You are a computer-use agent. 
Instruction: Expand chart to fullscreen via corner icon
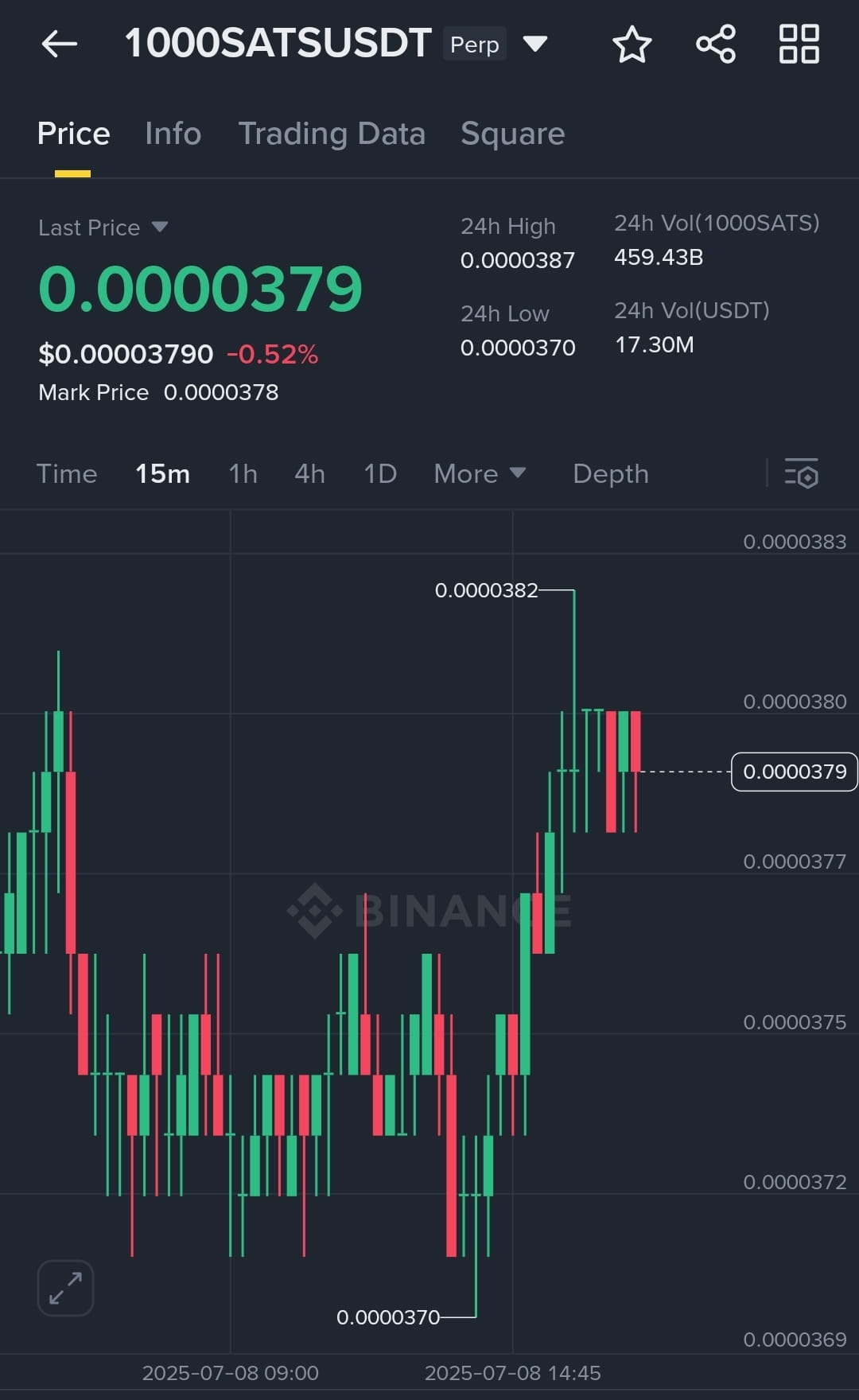pyautogui.click(x=64, y=1288)
